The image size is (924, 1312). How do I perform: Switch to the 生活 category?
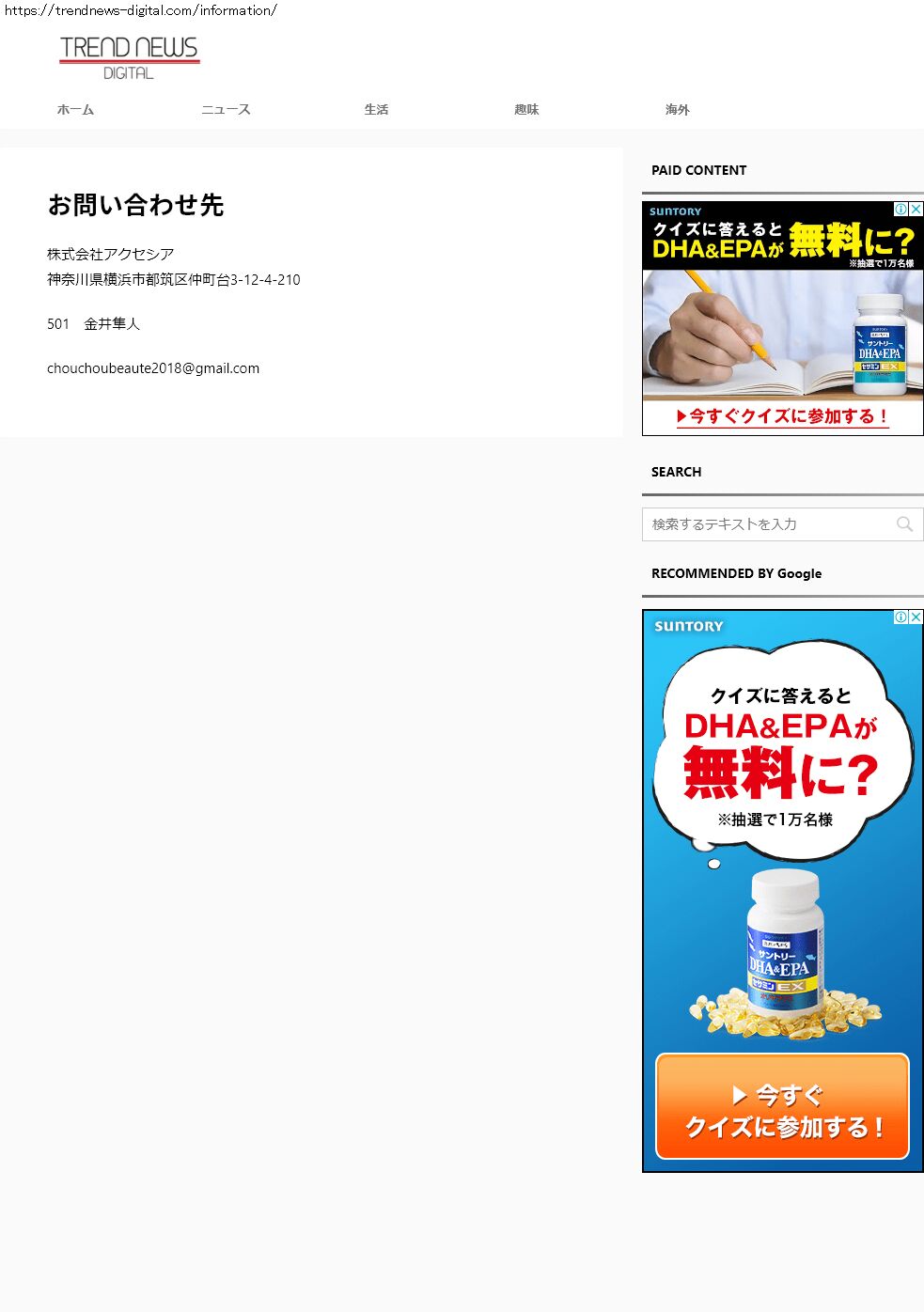pos(376,110)
